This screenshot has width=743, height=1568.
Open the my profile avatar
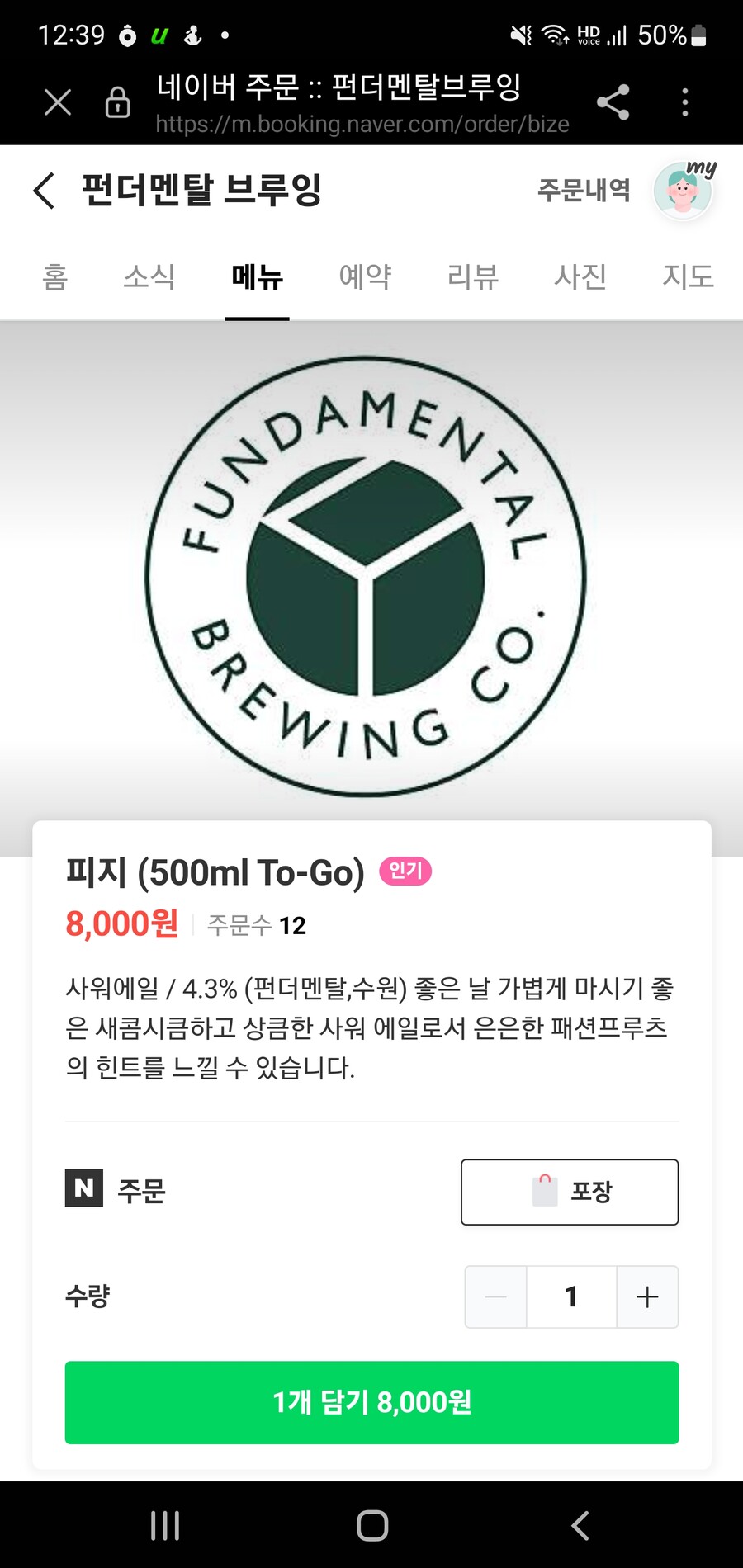pyautogui.click(x=684, y=191)
